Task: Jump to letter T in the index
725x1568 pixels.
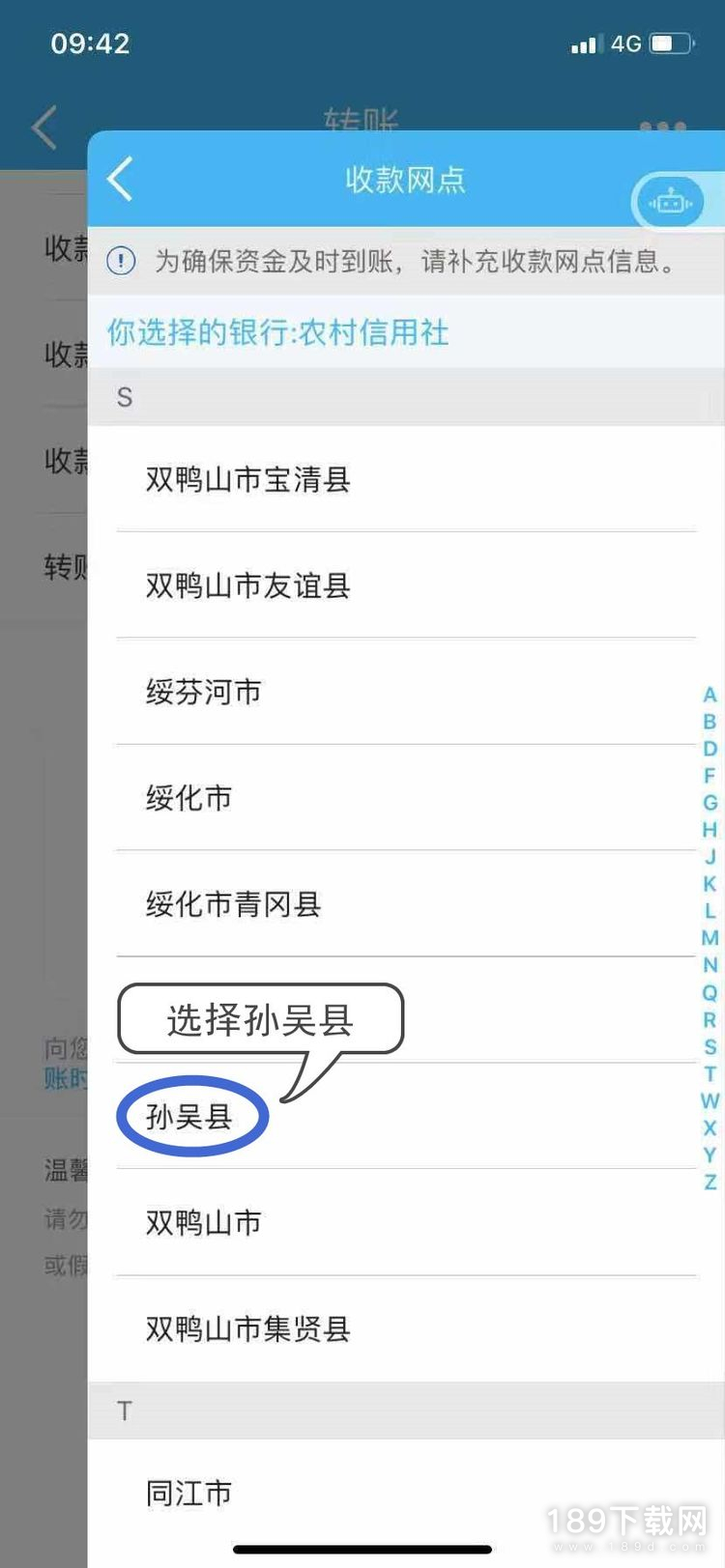Action: click(710, 1073)
